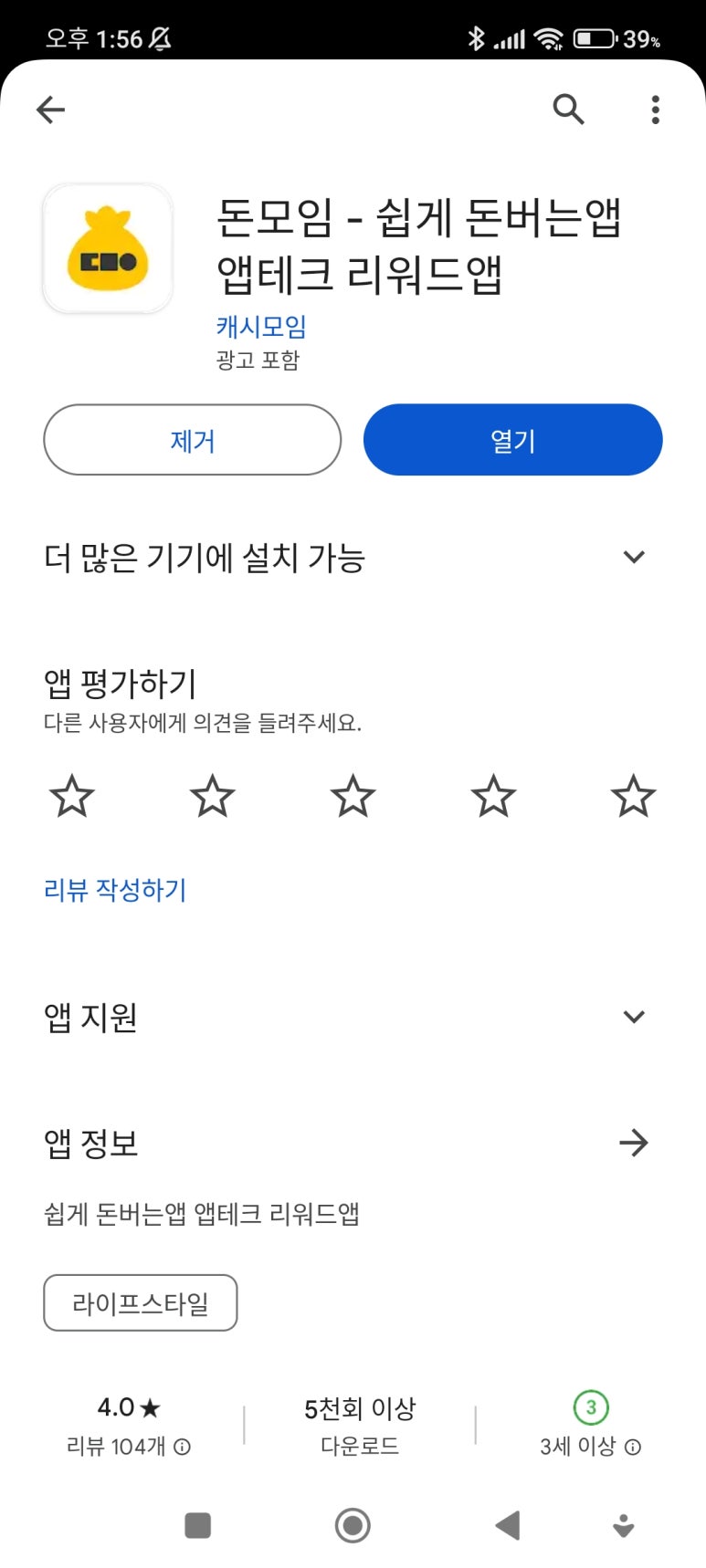Open recent apps with square button
The image size is (706, 1568).
(197, 1525)
